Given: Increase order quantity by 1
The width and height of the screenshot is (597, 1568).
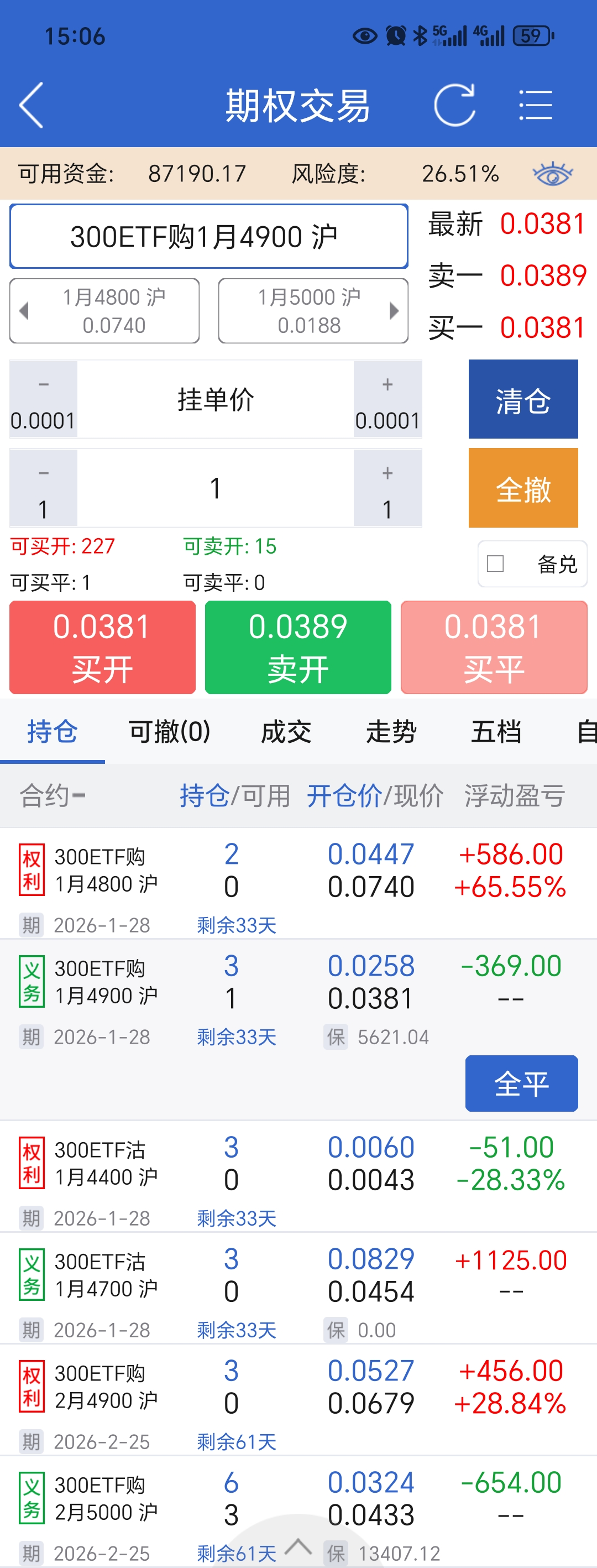Looking at the screenshot, I should tap(387, 488).
